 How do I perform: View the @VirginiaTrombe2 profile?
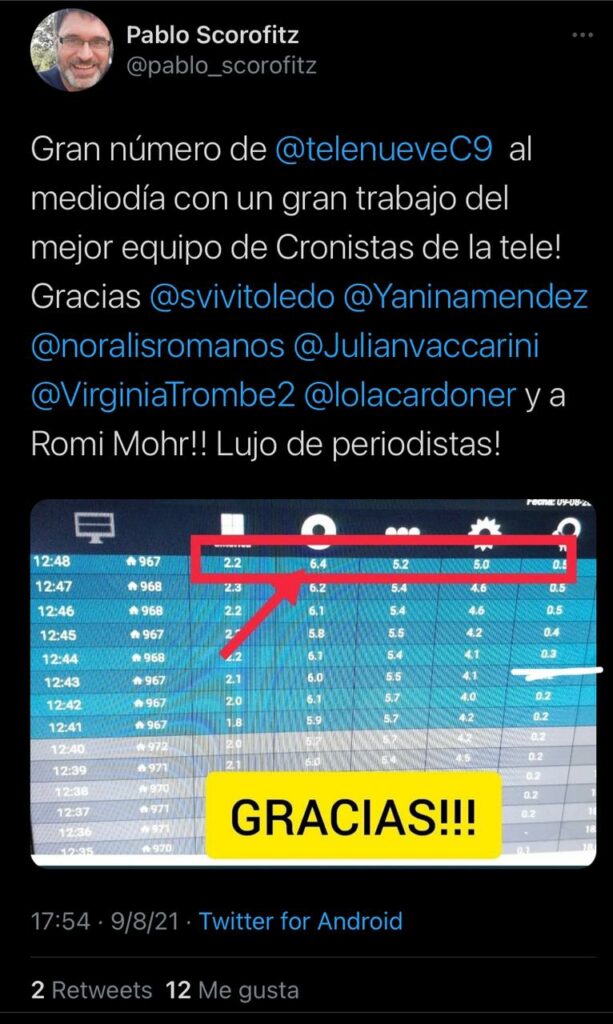[x=164, y=397]
